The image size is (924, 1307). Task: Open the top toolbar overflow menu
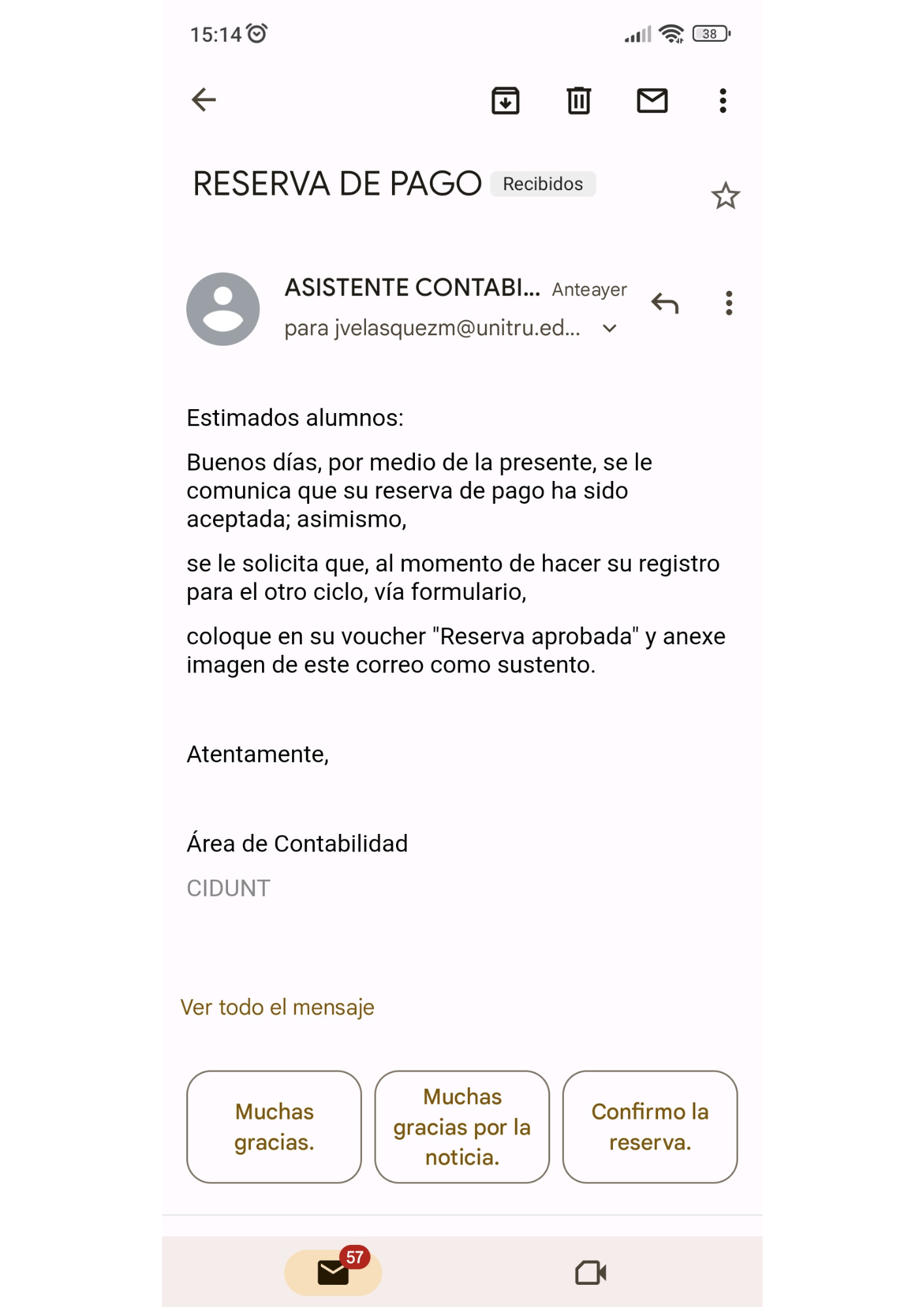point(723,101)
